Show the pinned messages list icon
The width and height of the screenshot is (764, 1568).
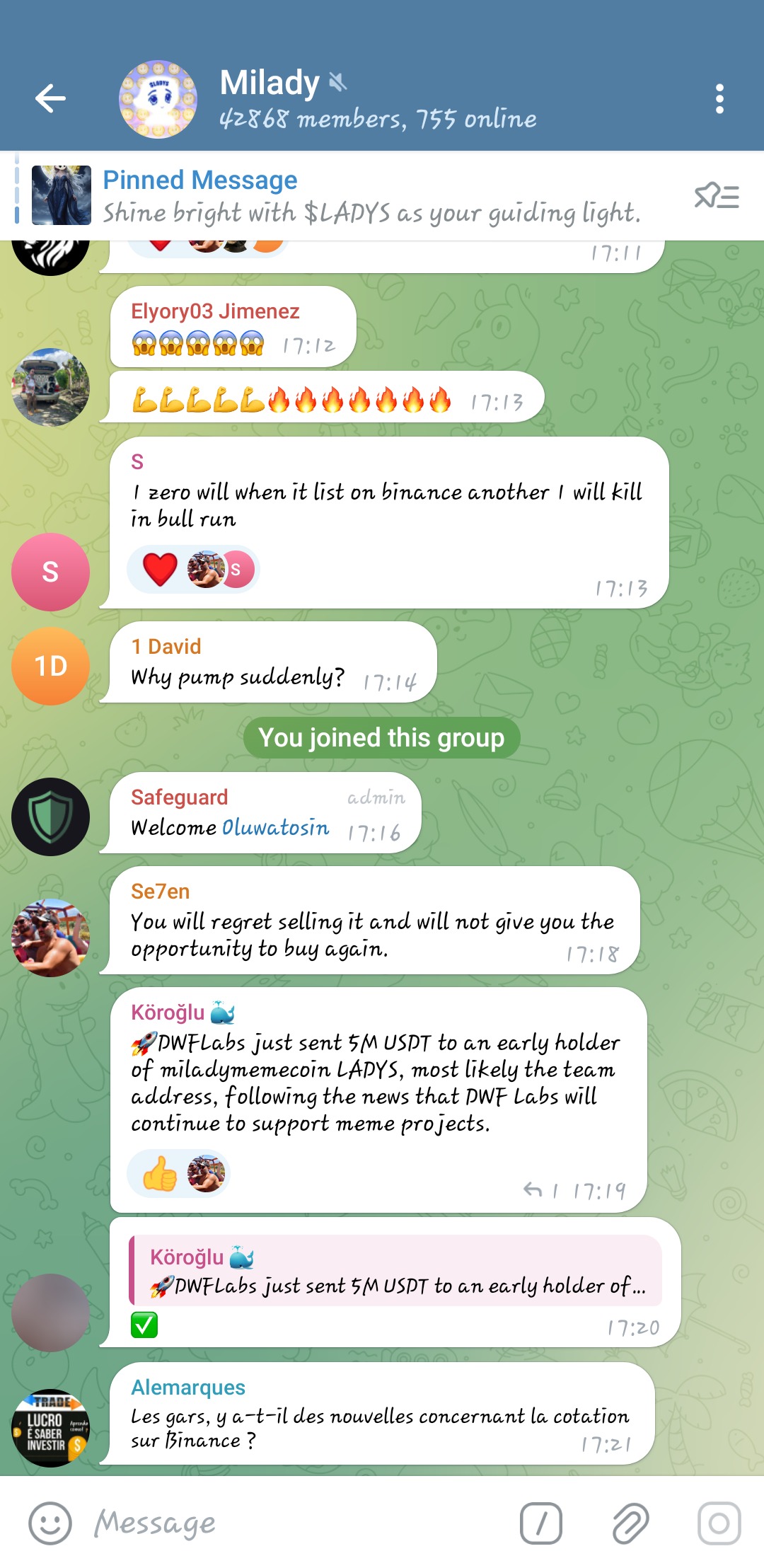(716, 196)
